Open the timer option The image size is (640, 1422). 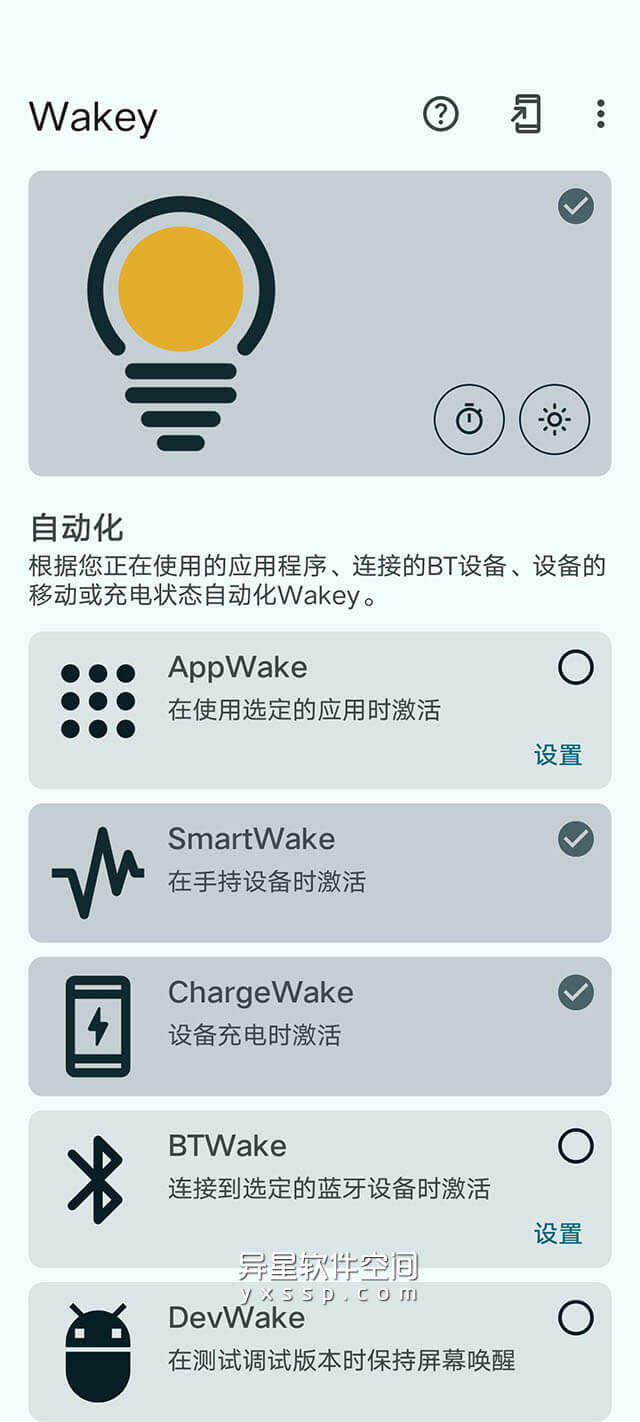[x=469, y=420]
